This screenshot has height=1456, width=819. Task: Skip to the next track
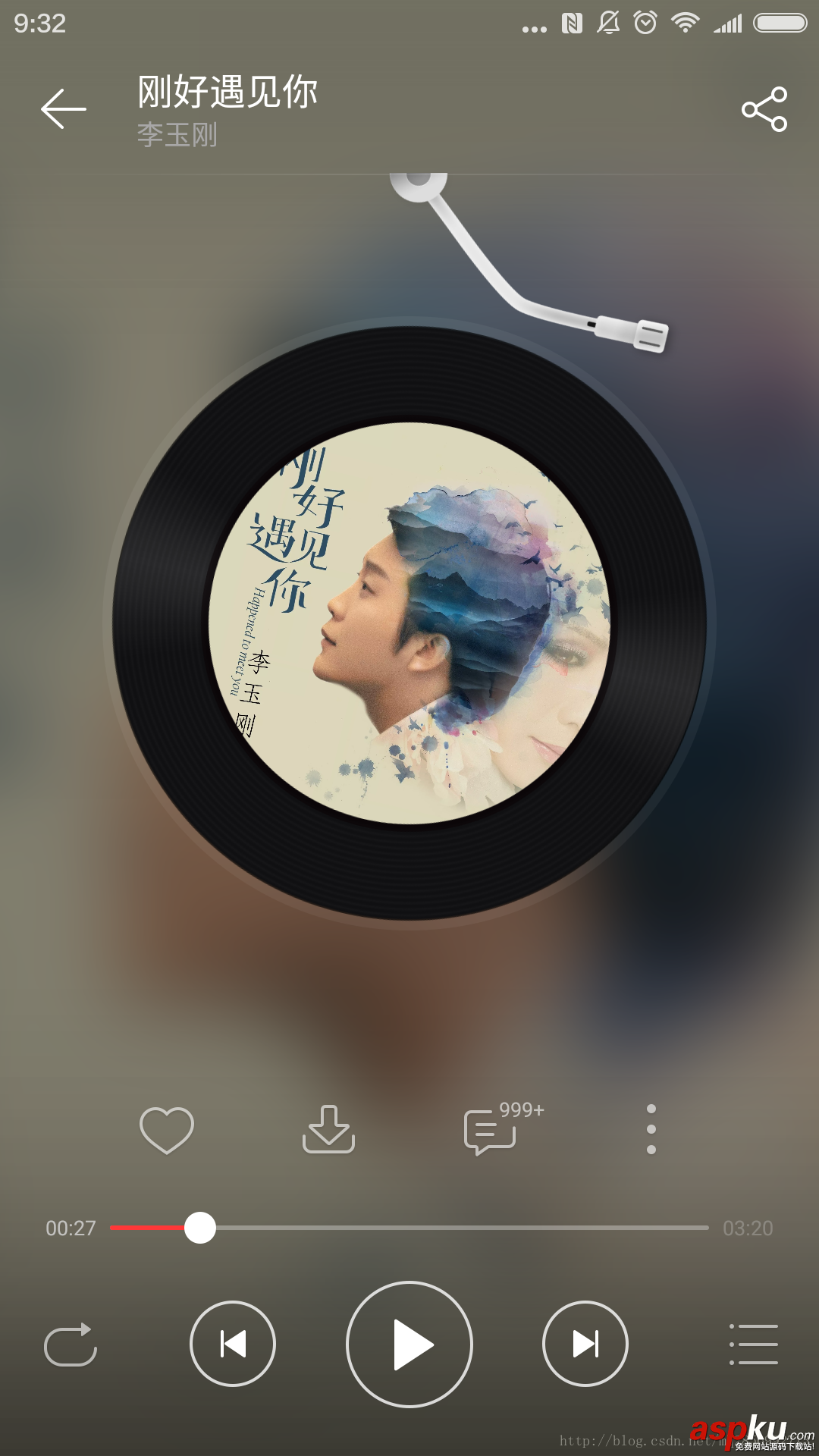[585, 1345]
